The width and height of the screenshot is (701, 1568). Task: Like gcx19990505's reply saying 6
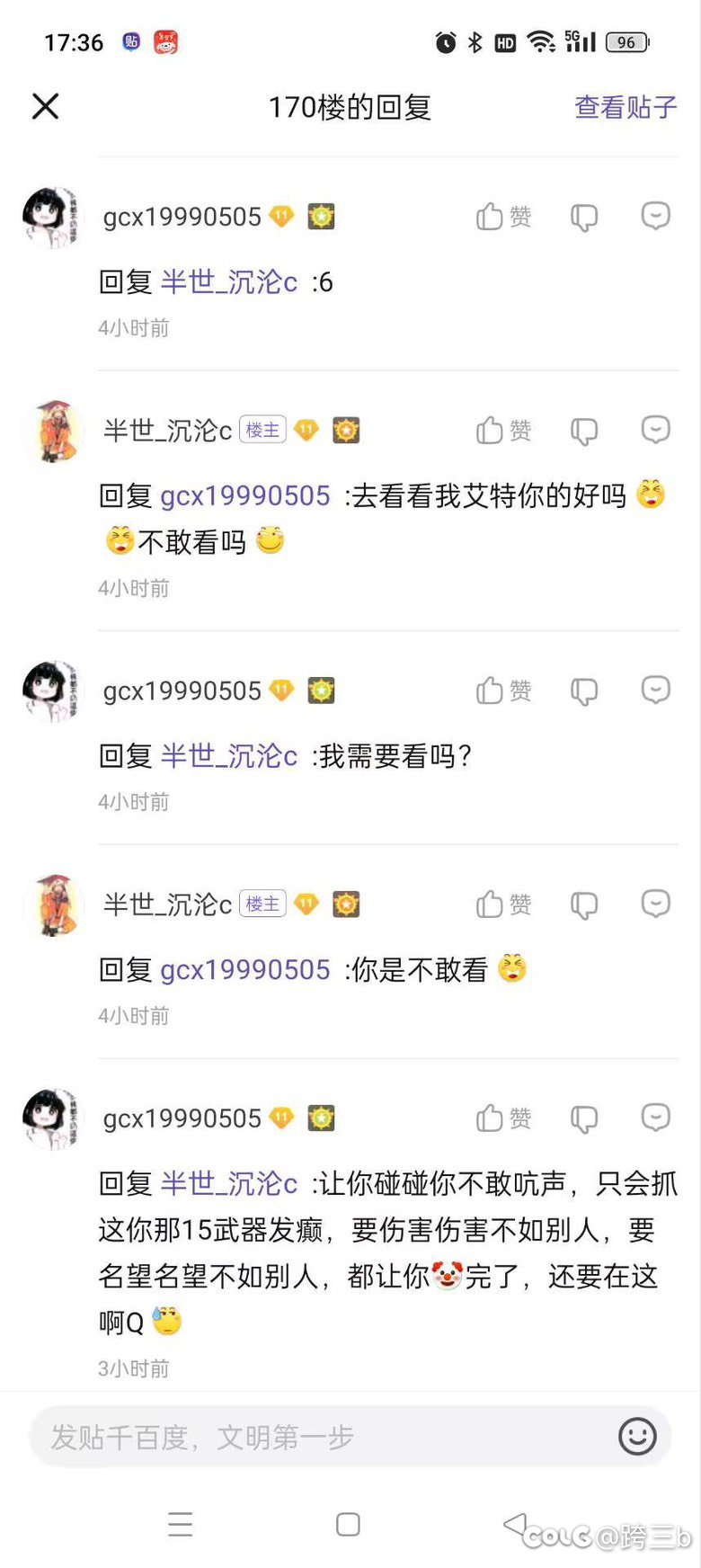coord(503,217)
